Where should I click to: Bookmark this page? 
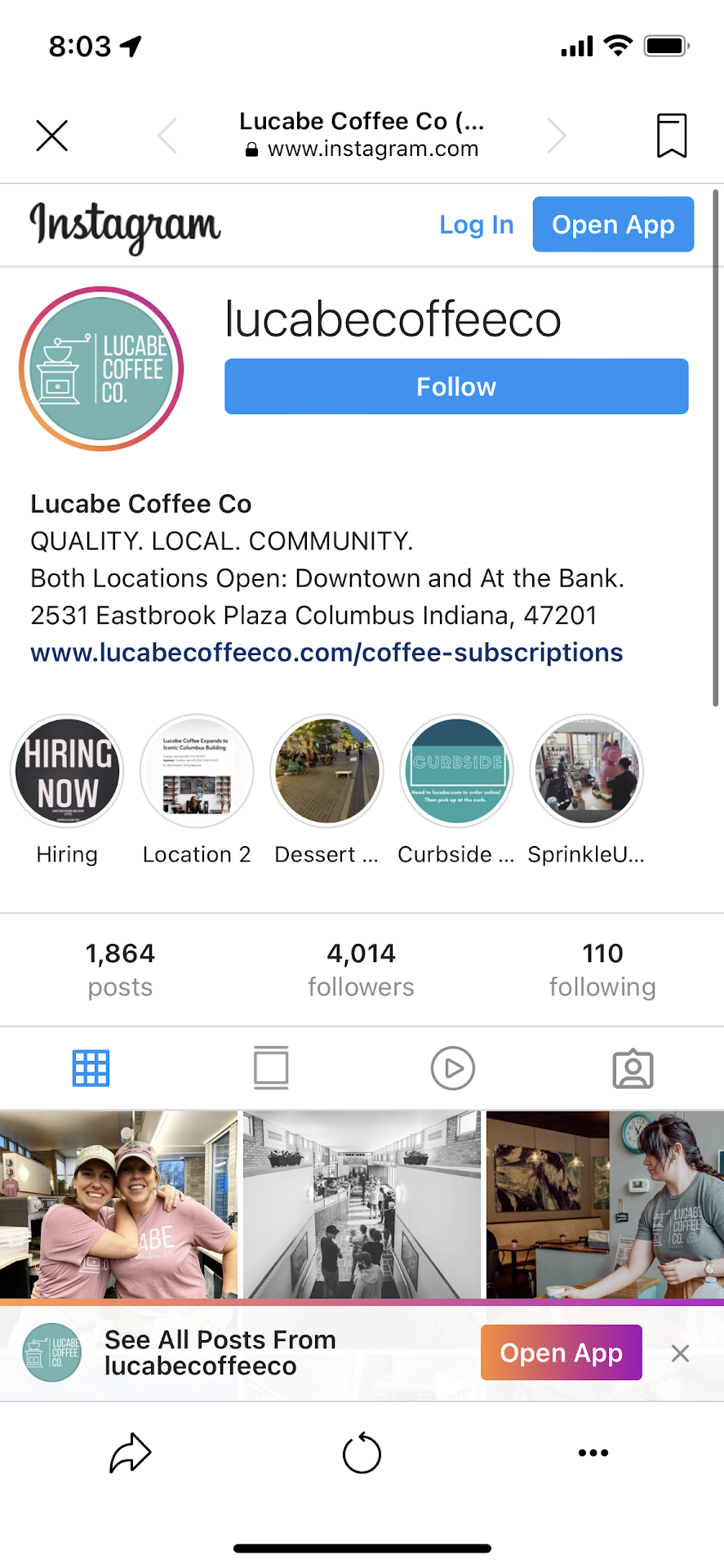tap(672, 136)
